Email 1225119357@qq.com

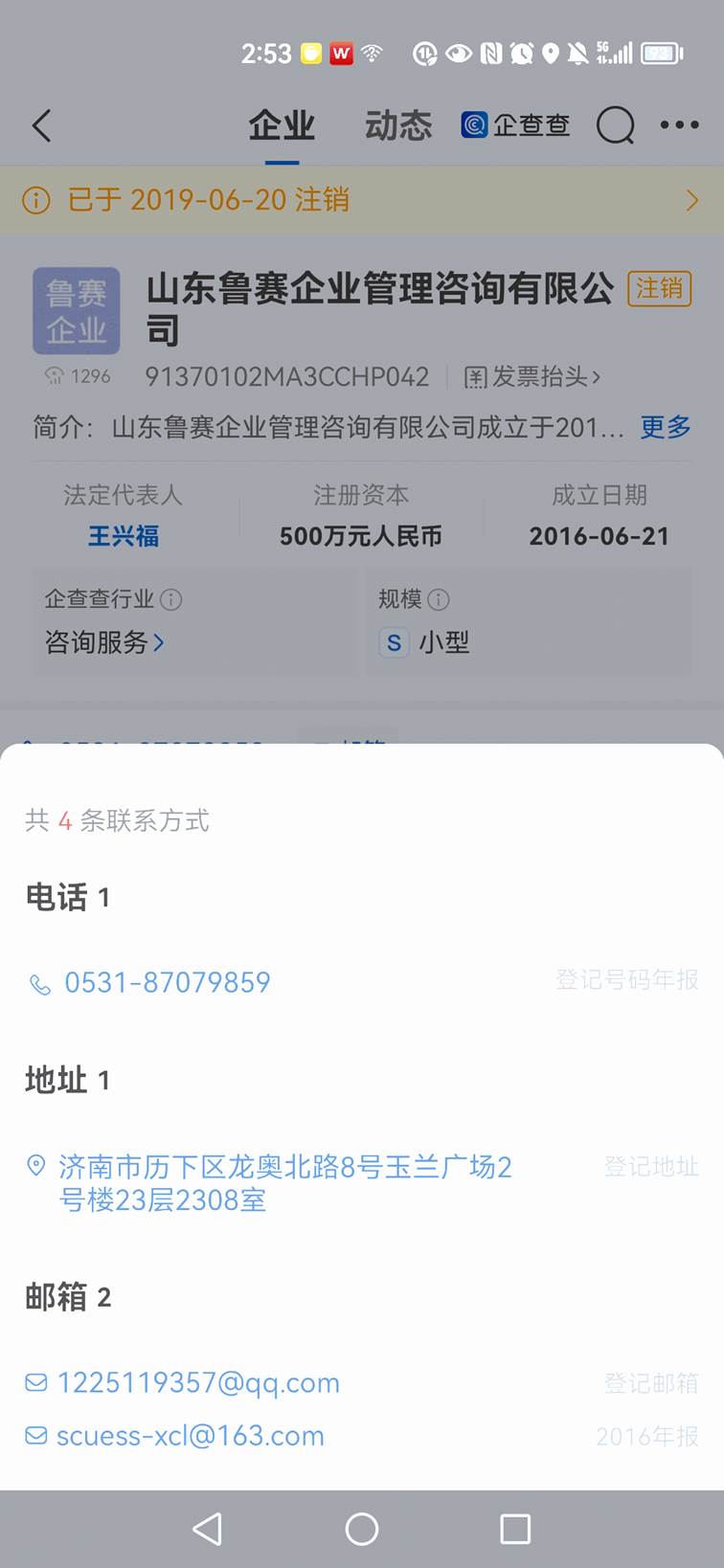pyautogui.click(x=197, y=1383)
